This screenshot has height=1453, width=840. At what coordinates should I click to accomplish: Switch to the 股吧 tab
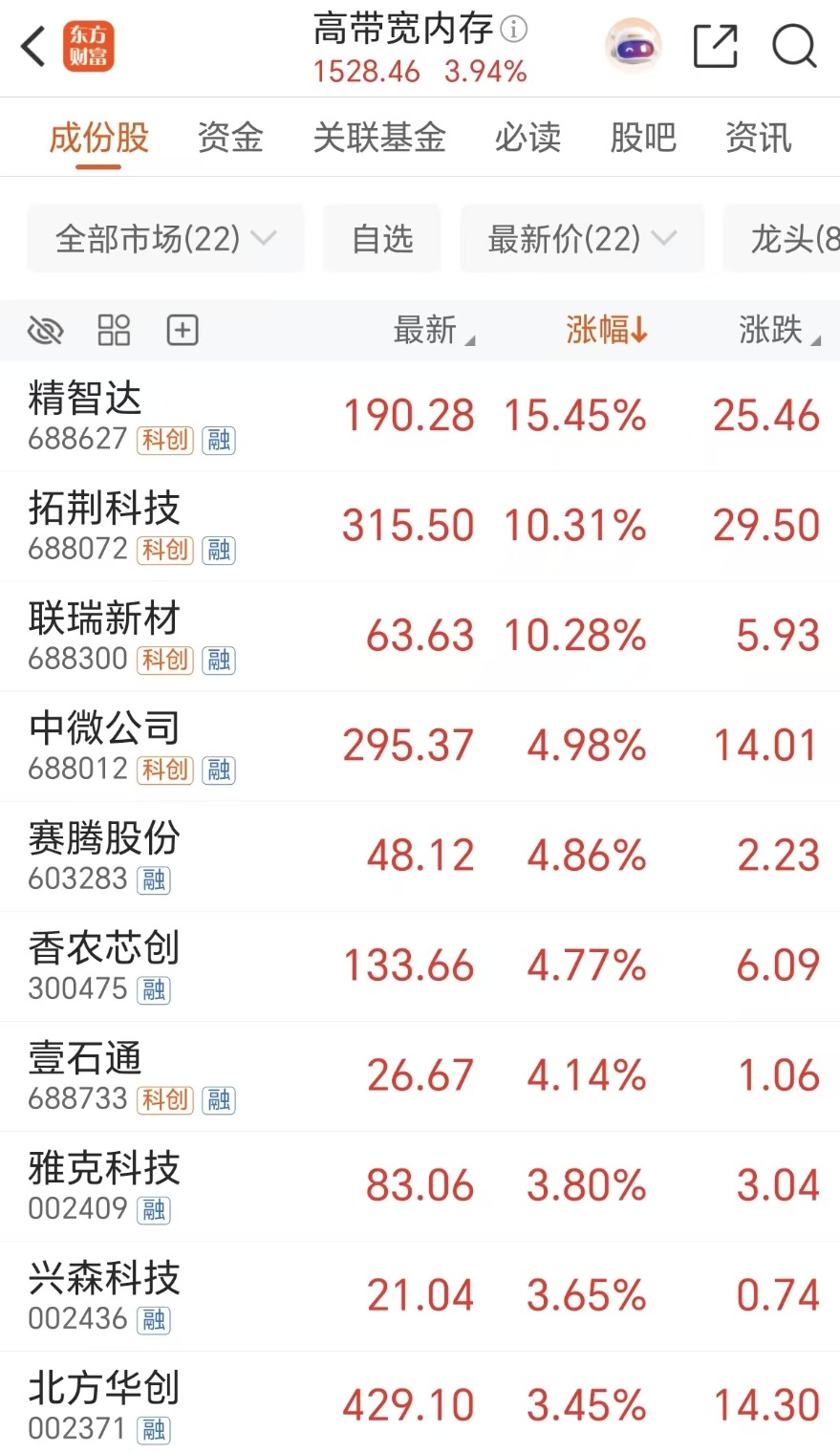pos(643,138)
